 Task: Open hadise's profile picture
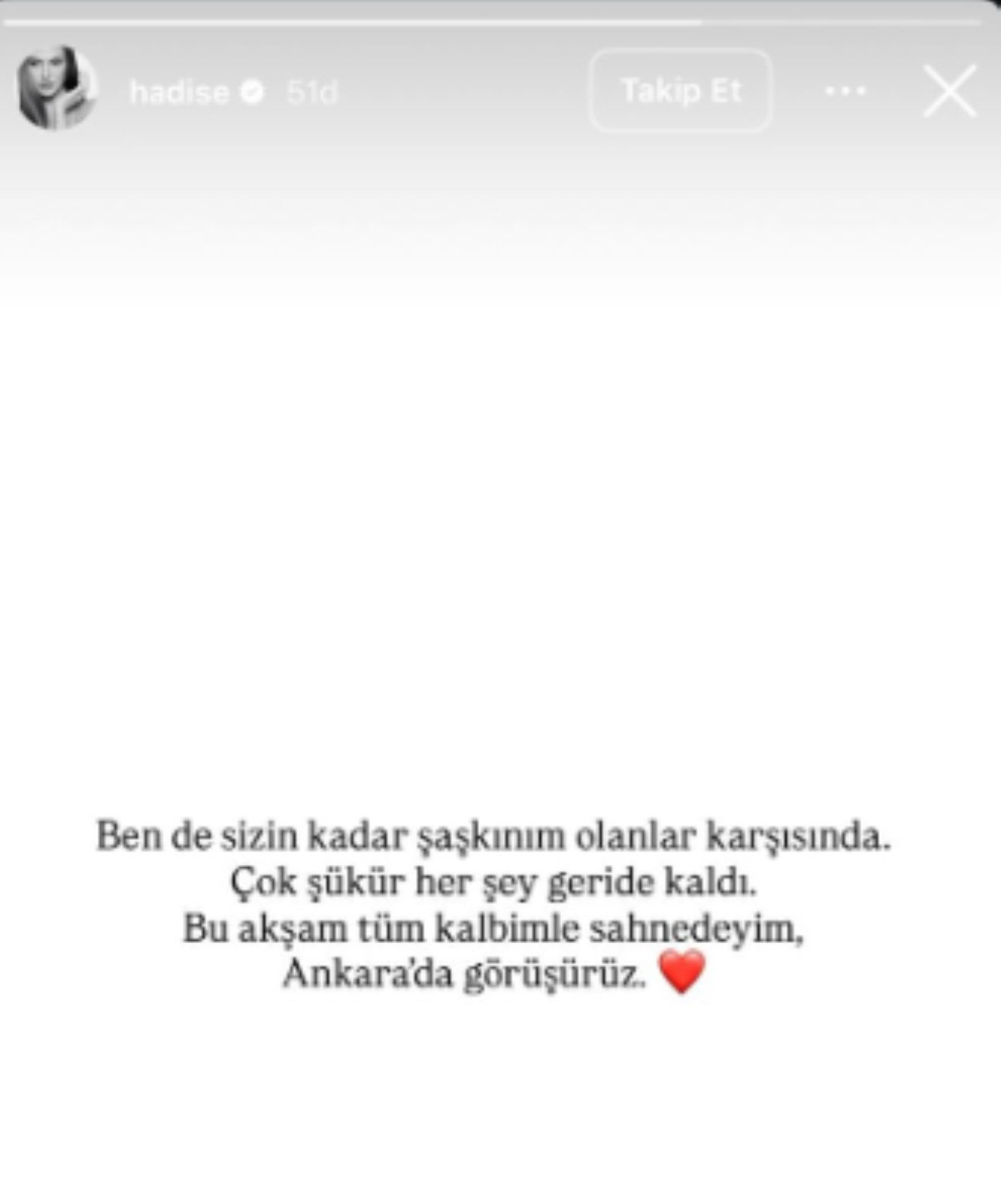tap(56, 88)
